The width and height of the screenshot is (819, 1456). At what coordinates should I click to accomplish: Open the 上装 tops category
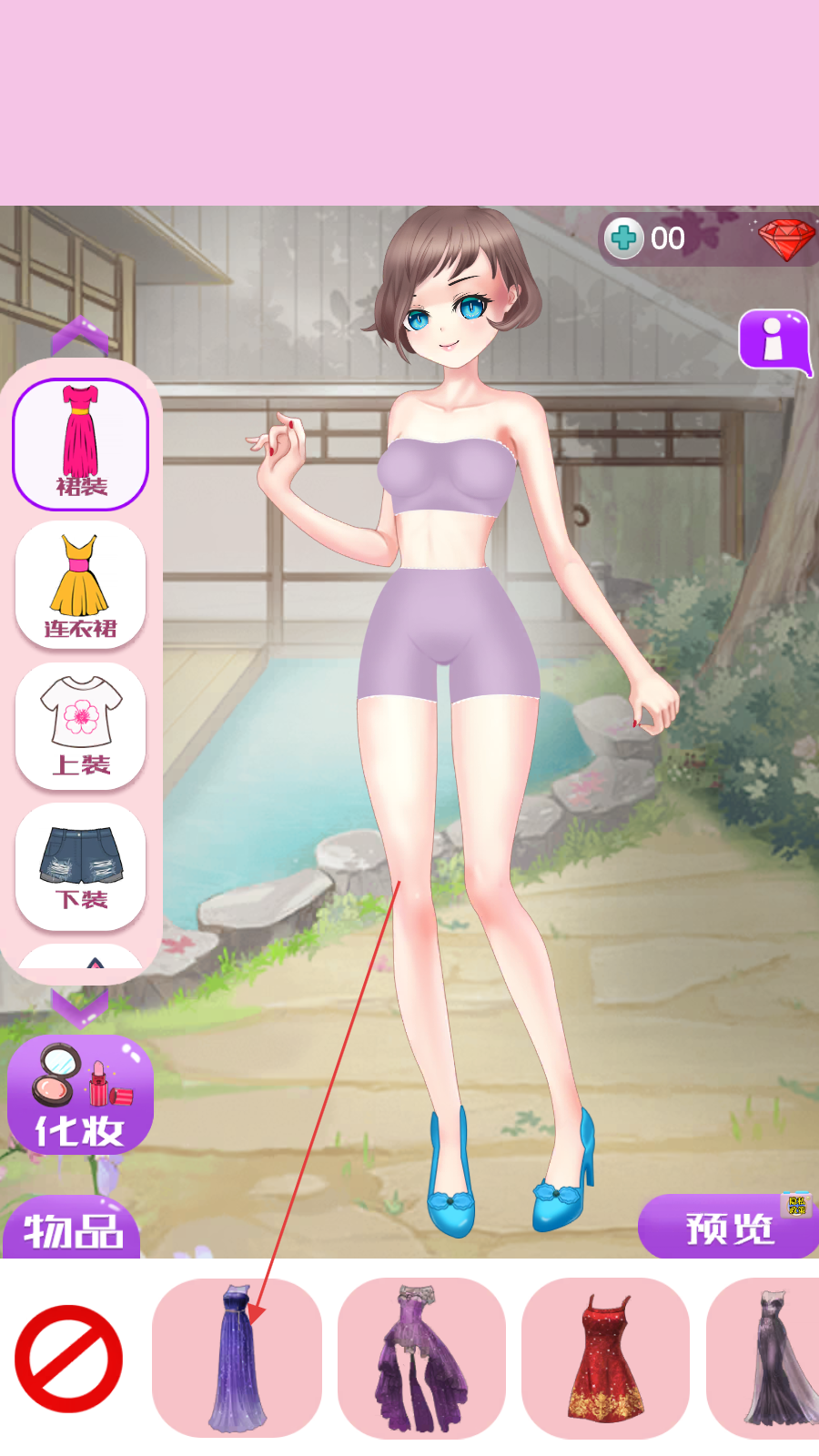(80, 725)
